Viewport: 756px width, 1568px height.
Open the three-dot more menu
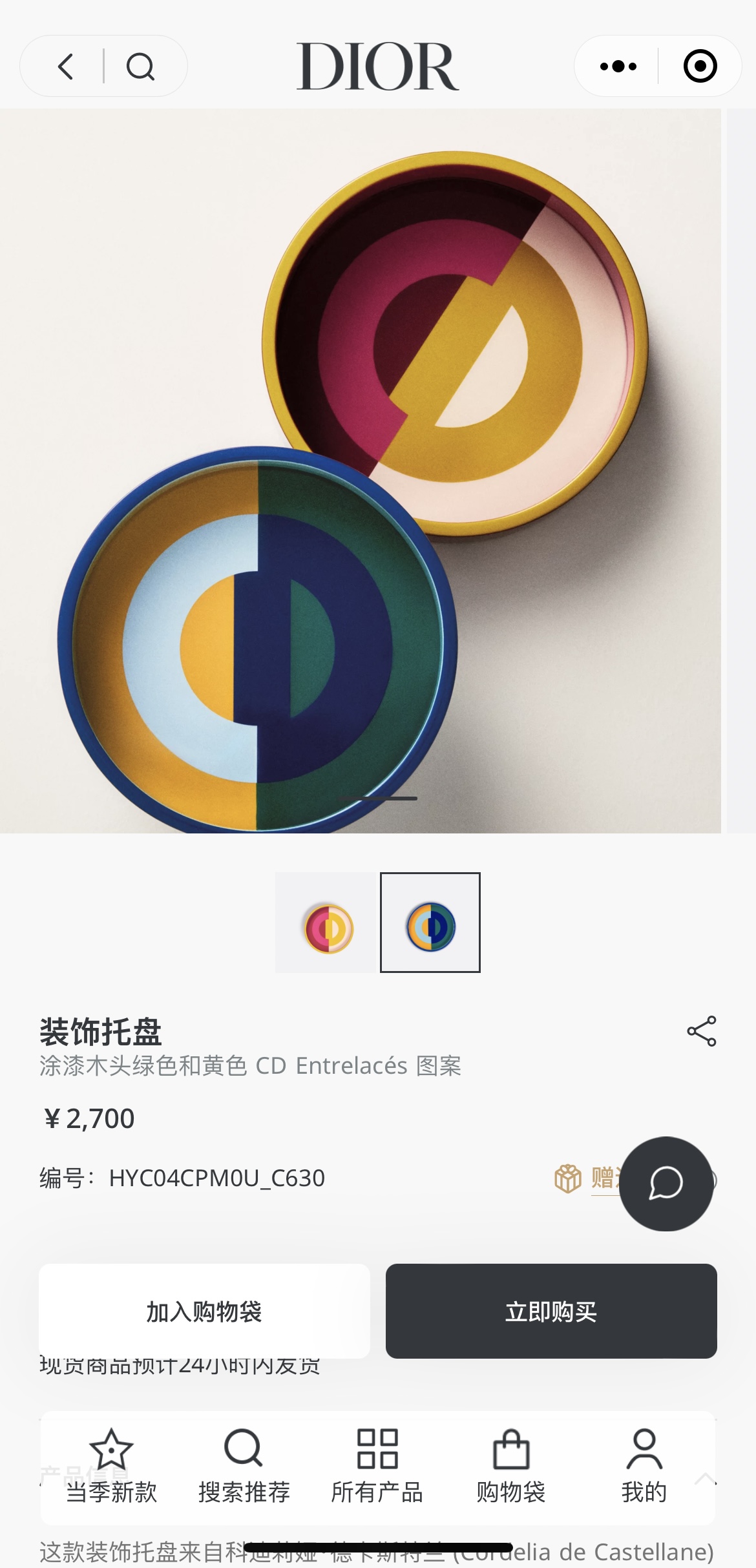pyautogui.click(x=618, y=67)
